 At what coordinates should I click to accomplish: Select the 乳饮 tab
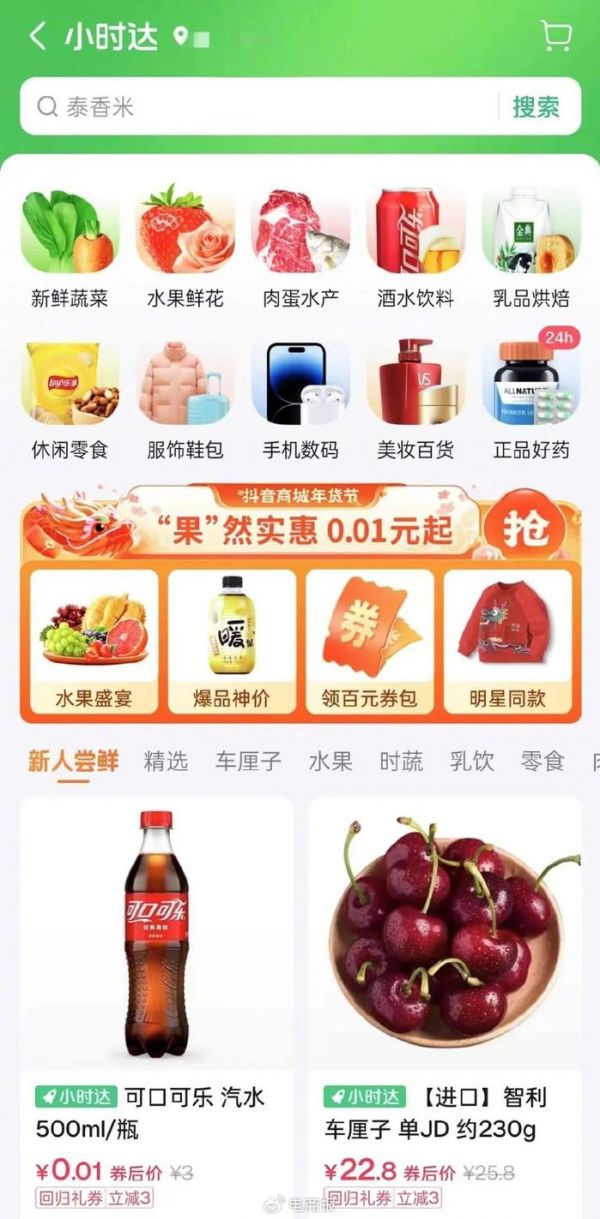(x=471, y=761)
